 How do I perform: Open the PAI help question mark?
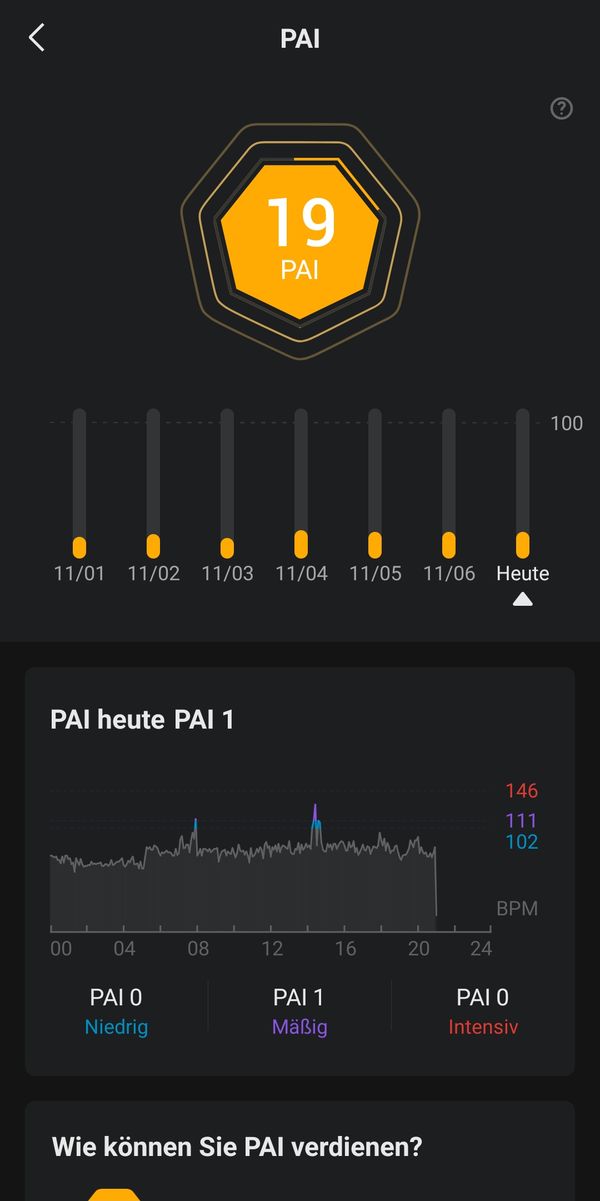click(x=562, y=108)
